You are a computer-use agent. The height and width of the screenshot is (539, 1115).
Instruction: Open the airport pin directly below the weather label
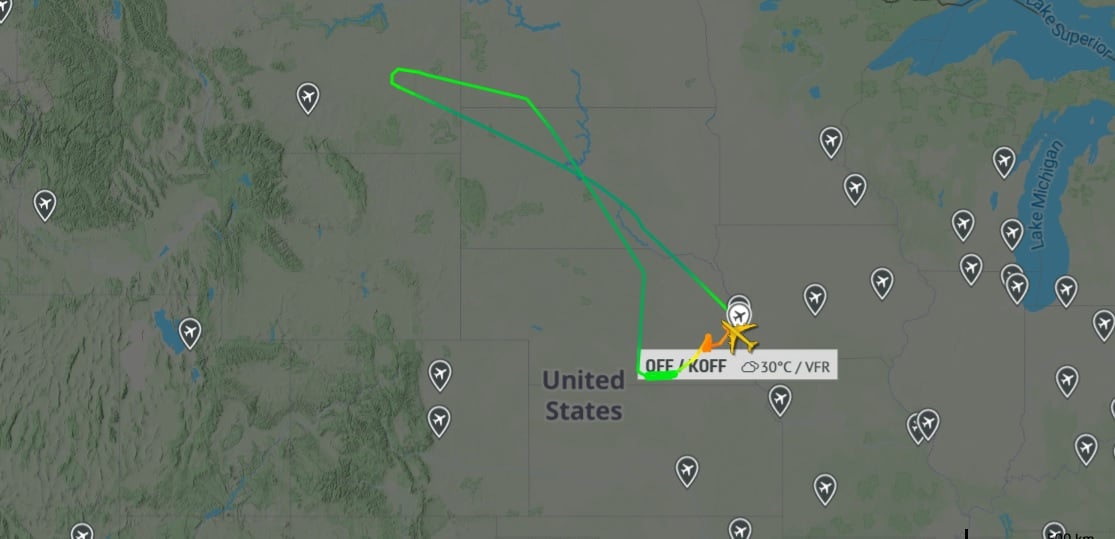780,399
